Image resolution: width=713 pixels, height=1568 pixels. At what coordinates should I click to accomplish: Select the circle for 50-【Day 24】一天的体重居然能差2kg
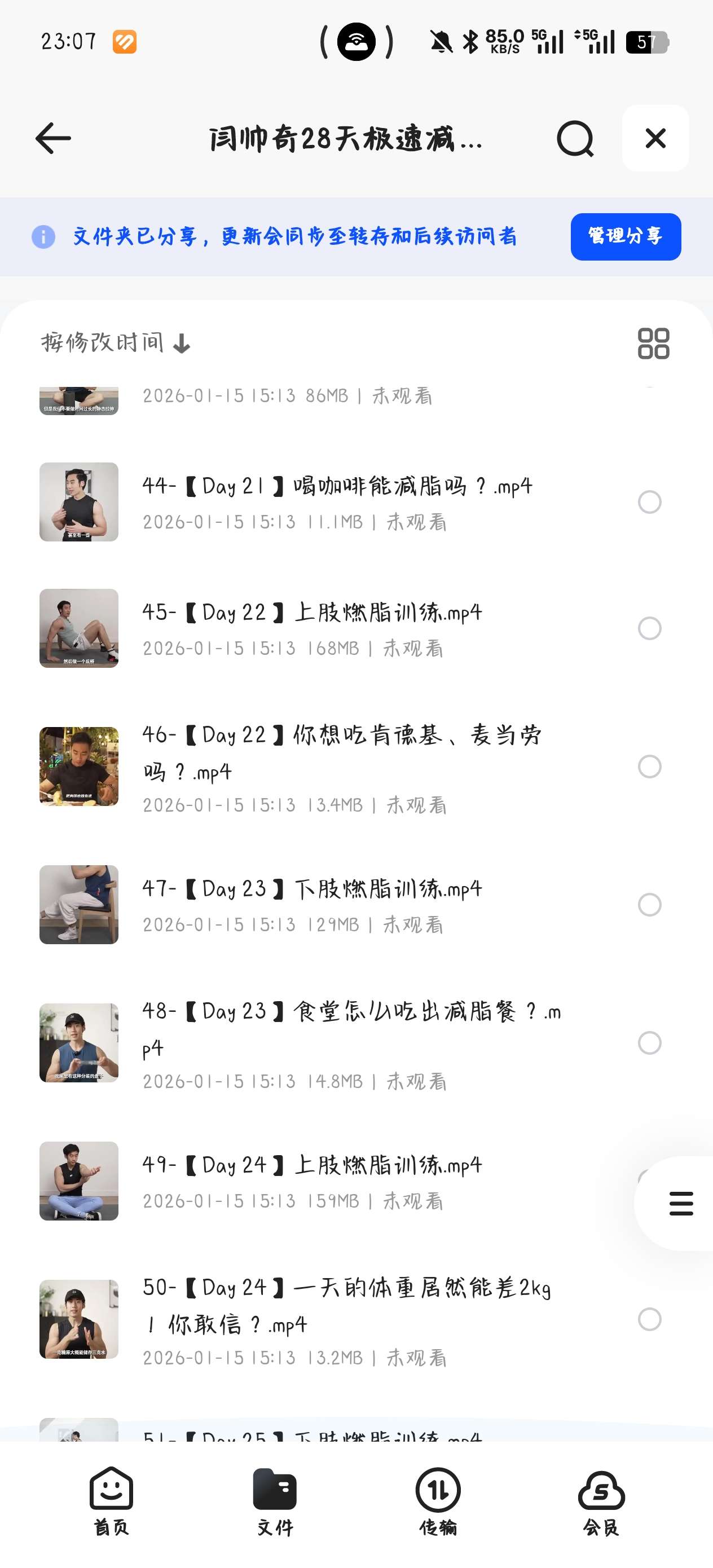(x=649, y=1319)
